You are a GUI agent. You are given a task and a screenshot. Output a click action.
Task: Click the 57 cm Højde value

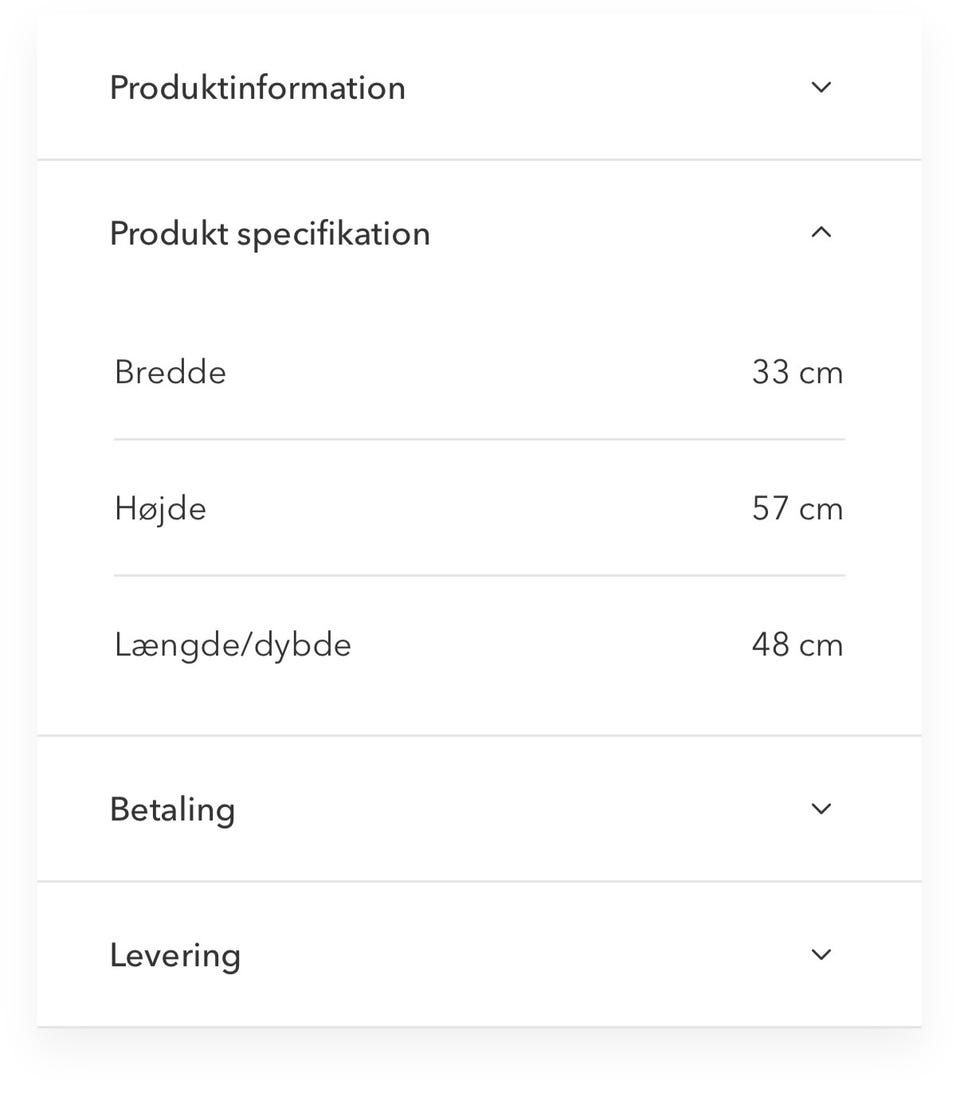click(797, 507)
